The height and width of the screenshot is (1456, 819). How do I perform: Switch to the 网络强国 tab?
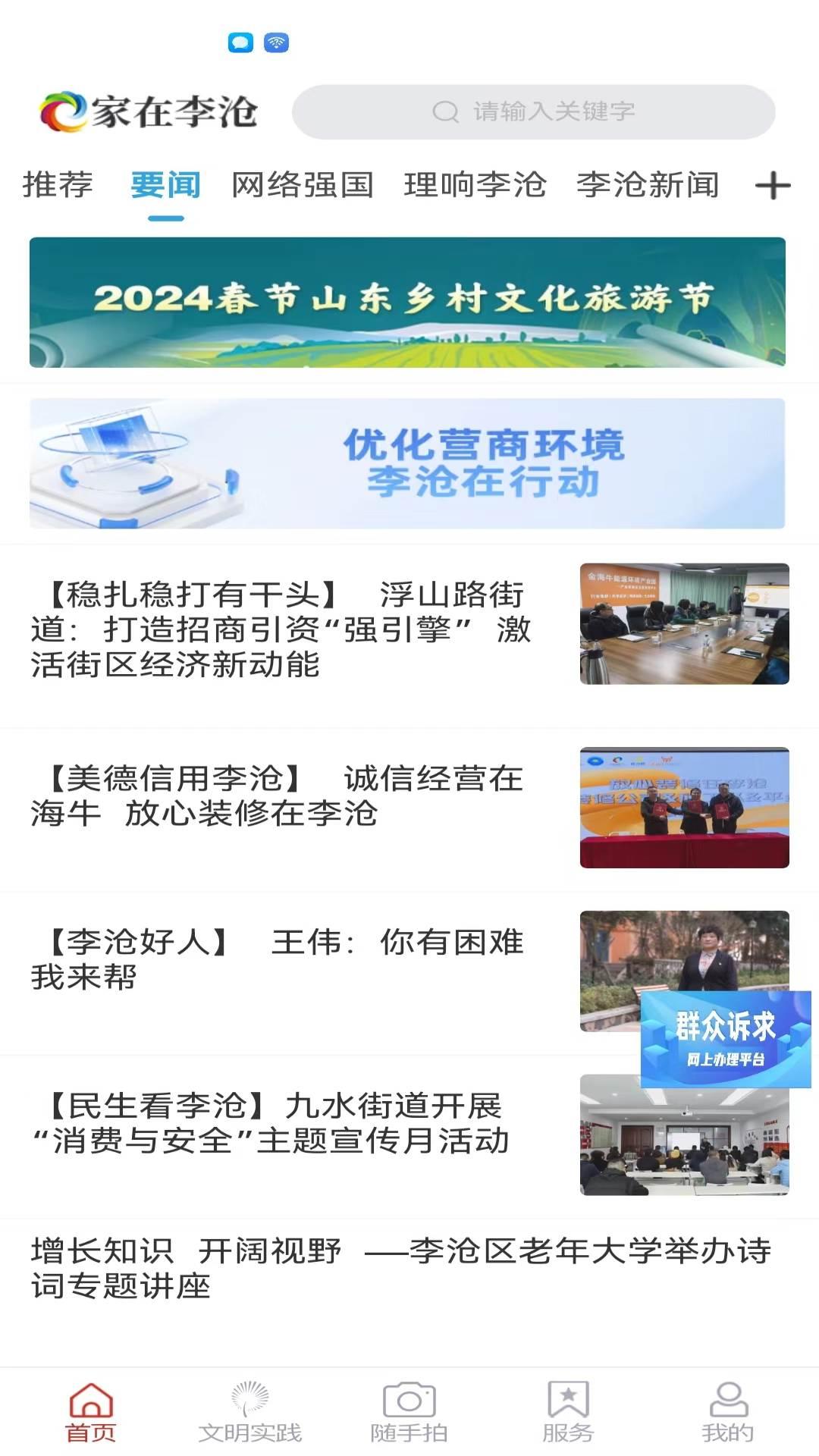pyautogui.click(x=303, y=183)
